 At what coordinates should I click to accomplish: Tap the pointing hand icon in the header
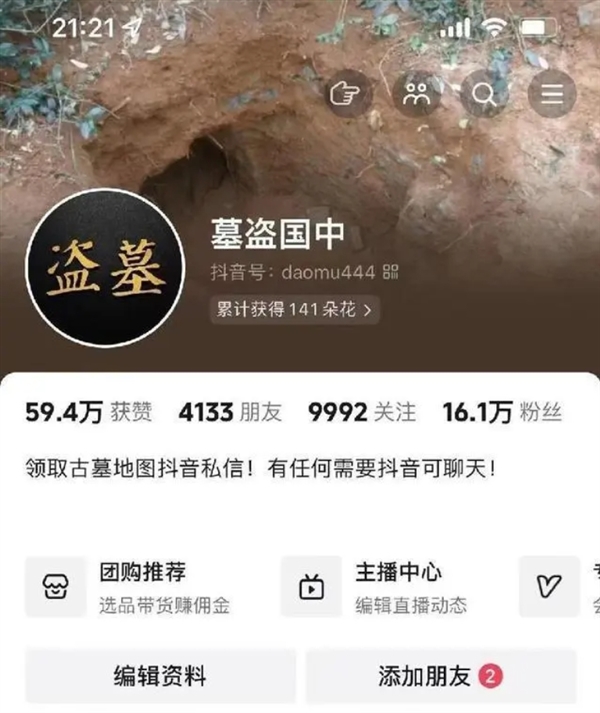[352, 96]
